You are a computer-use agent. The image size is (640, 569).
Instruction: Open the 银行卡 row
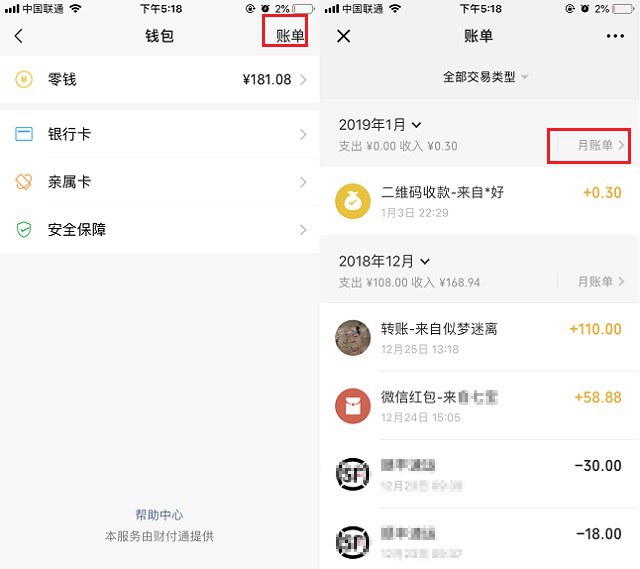click(160, 134)
